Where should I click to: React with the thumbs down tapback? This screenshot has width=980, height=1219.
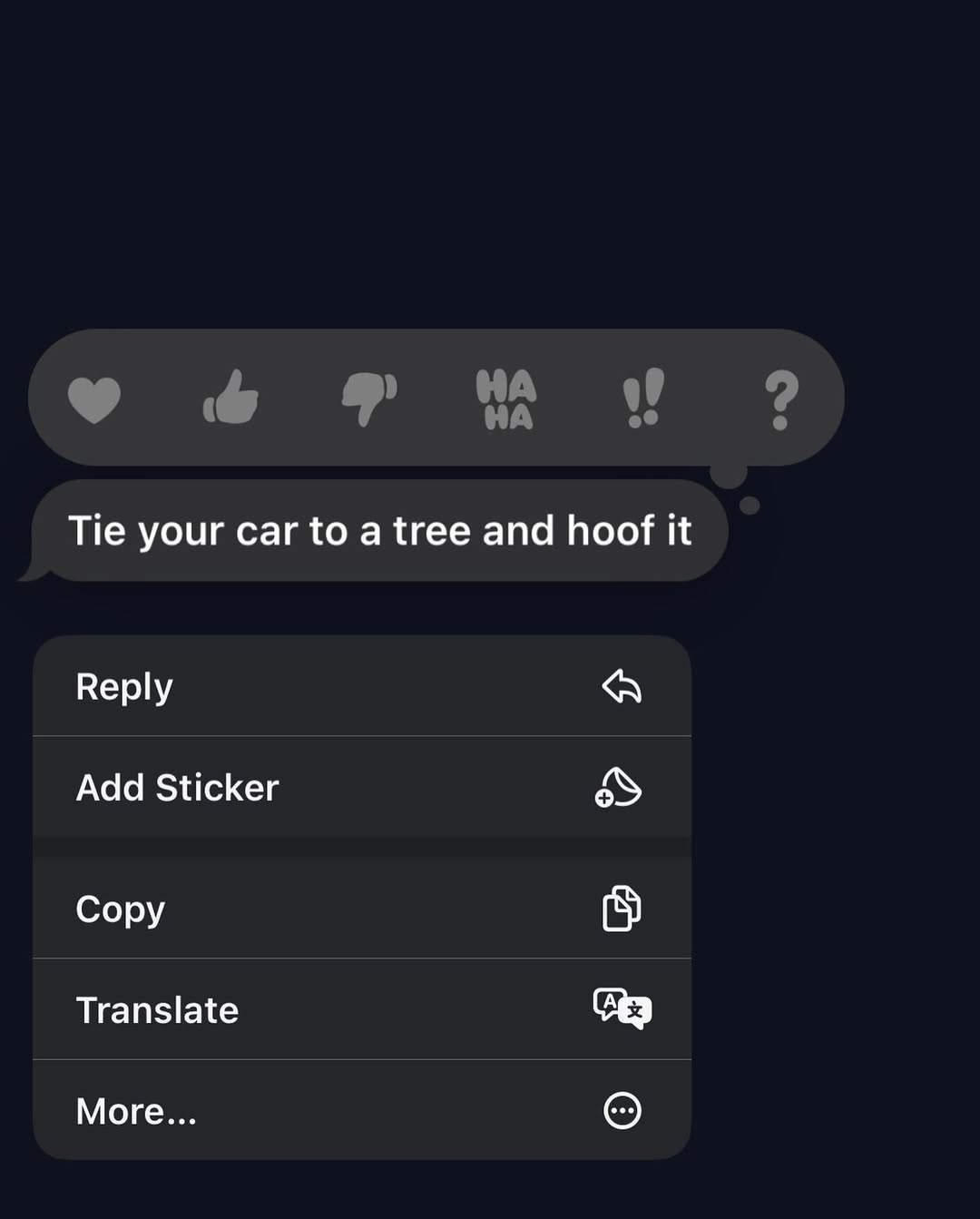[x=369, y=399]
